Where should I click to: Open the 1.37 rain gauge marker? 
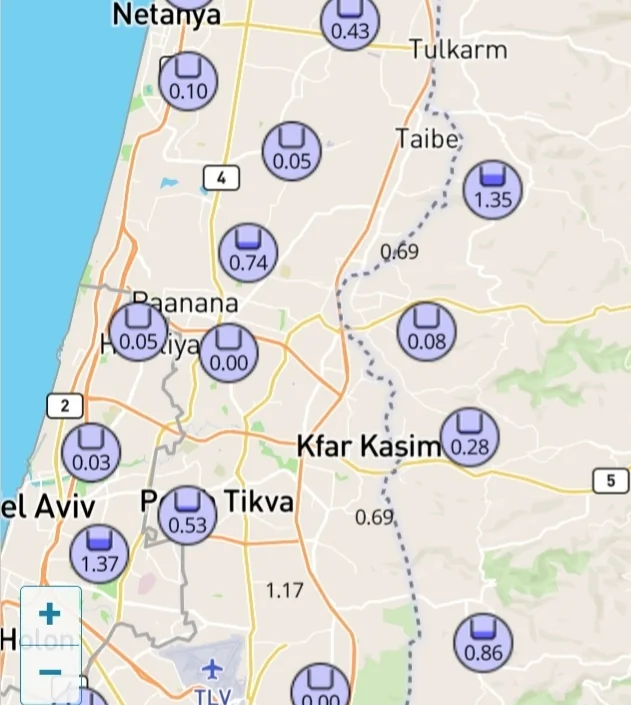point(99,553)
